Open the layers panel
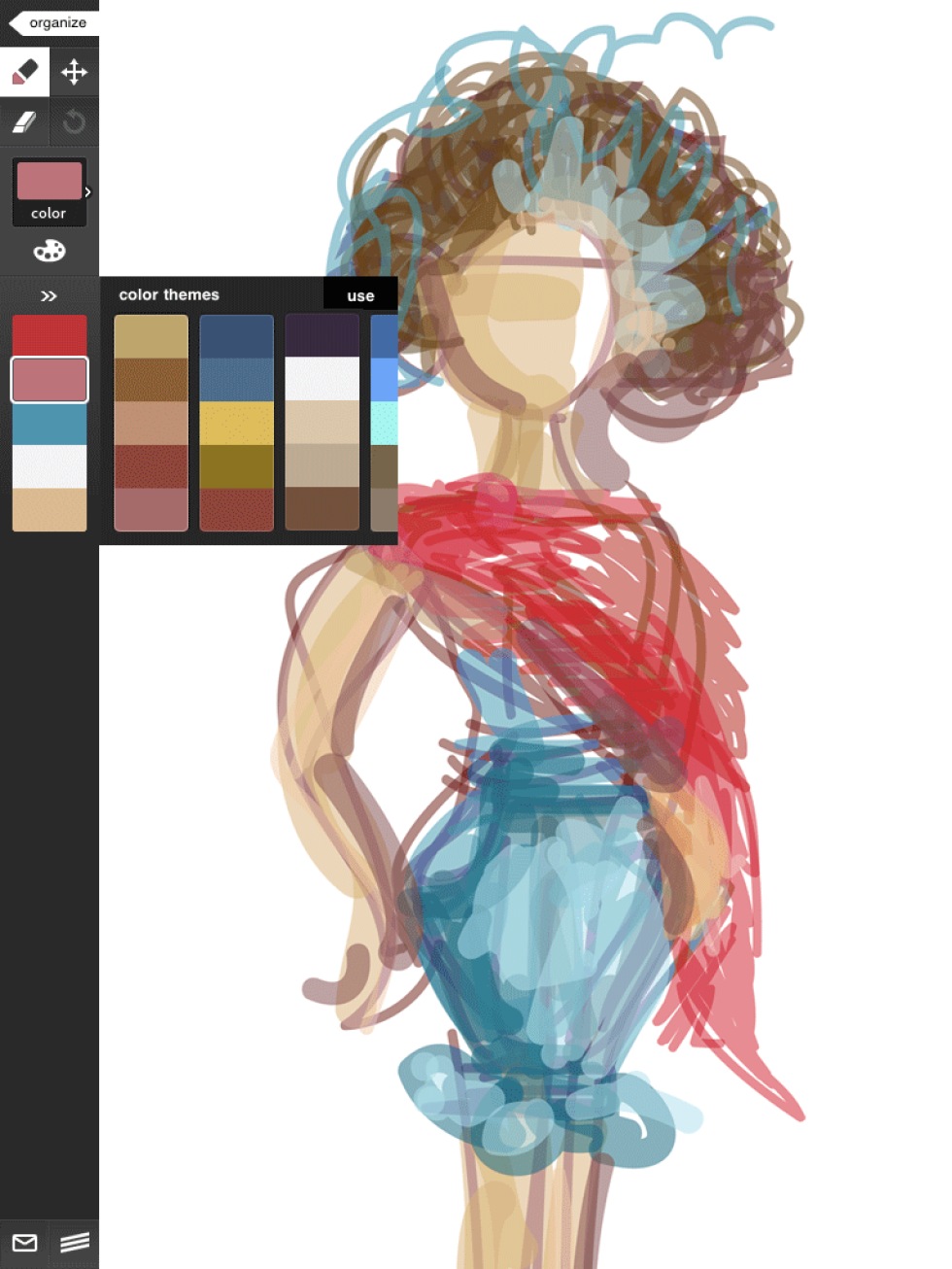Screen dimensions: 952x1269 [x=75, y=1243]
